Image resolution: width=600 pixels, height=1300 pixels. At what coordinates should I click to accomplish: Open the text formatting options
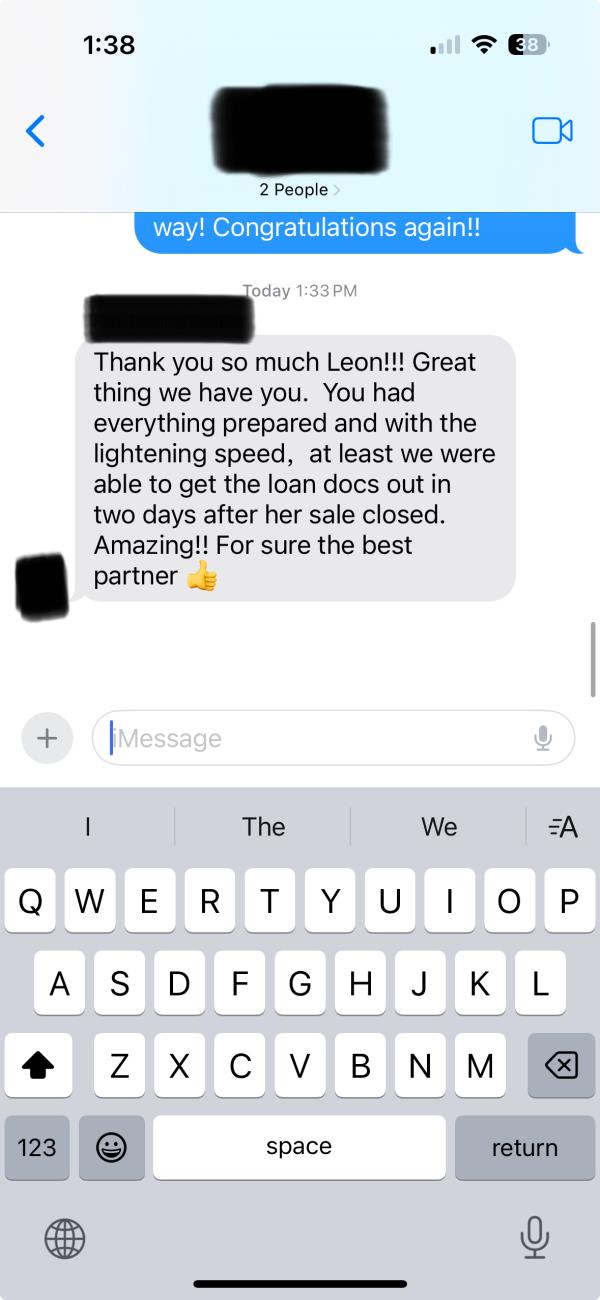point(563,826)
